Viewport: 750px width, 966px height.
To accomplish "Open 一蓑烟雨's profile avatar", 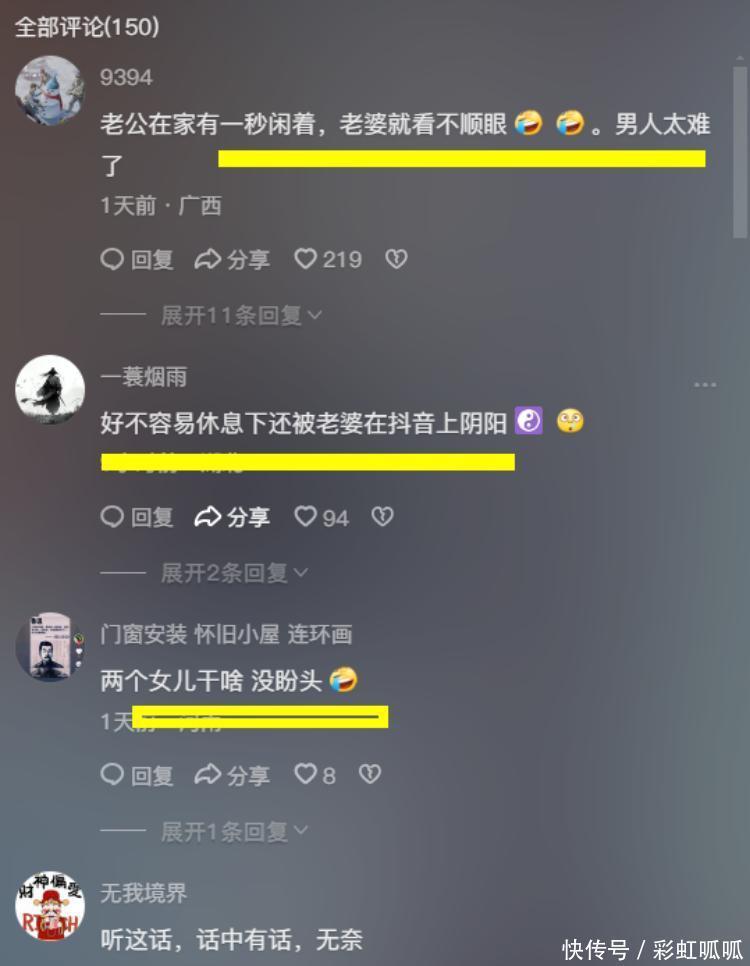I will pos(49,389).
